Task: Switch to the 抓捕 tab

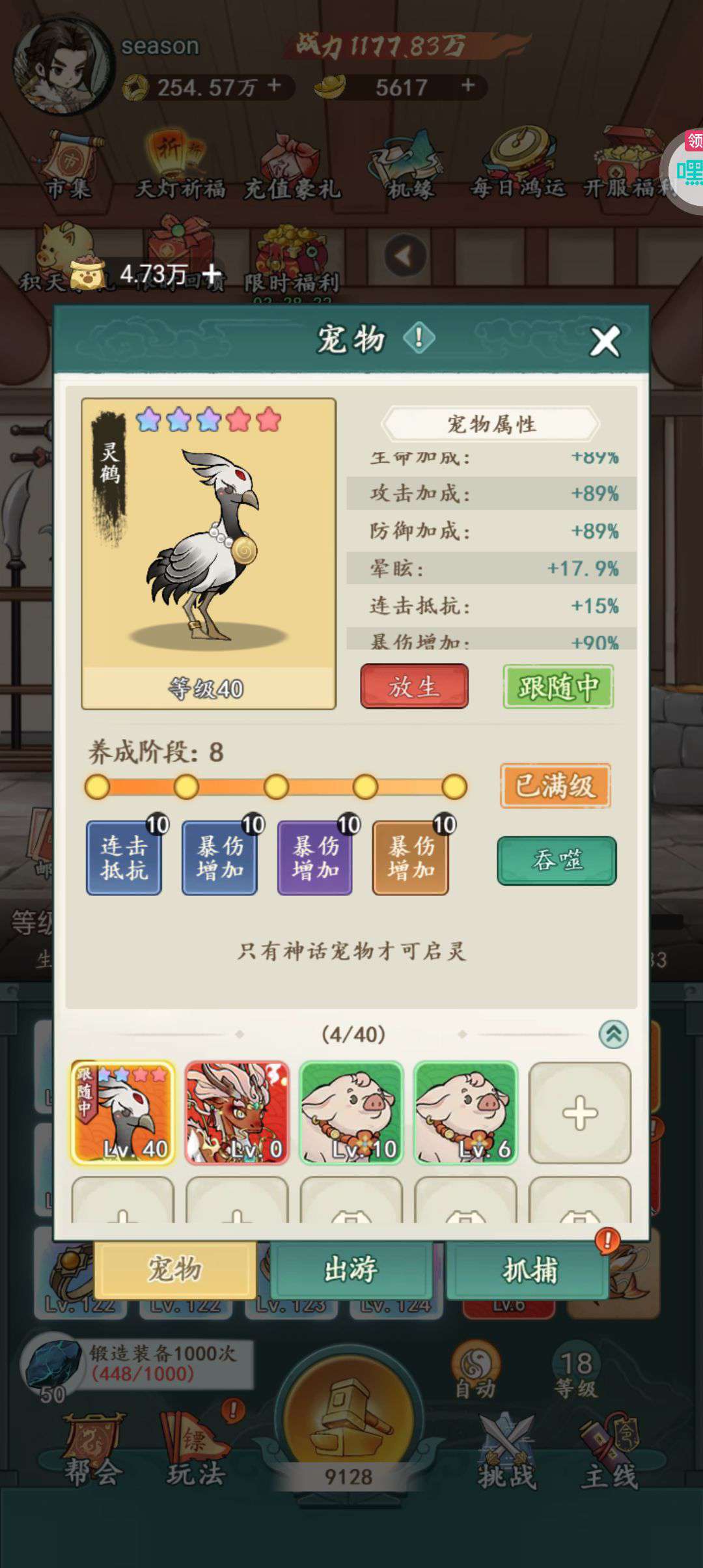Action: coord(529,1268)
